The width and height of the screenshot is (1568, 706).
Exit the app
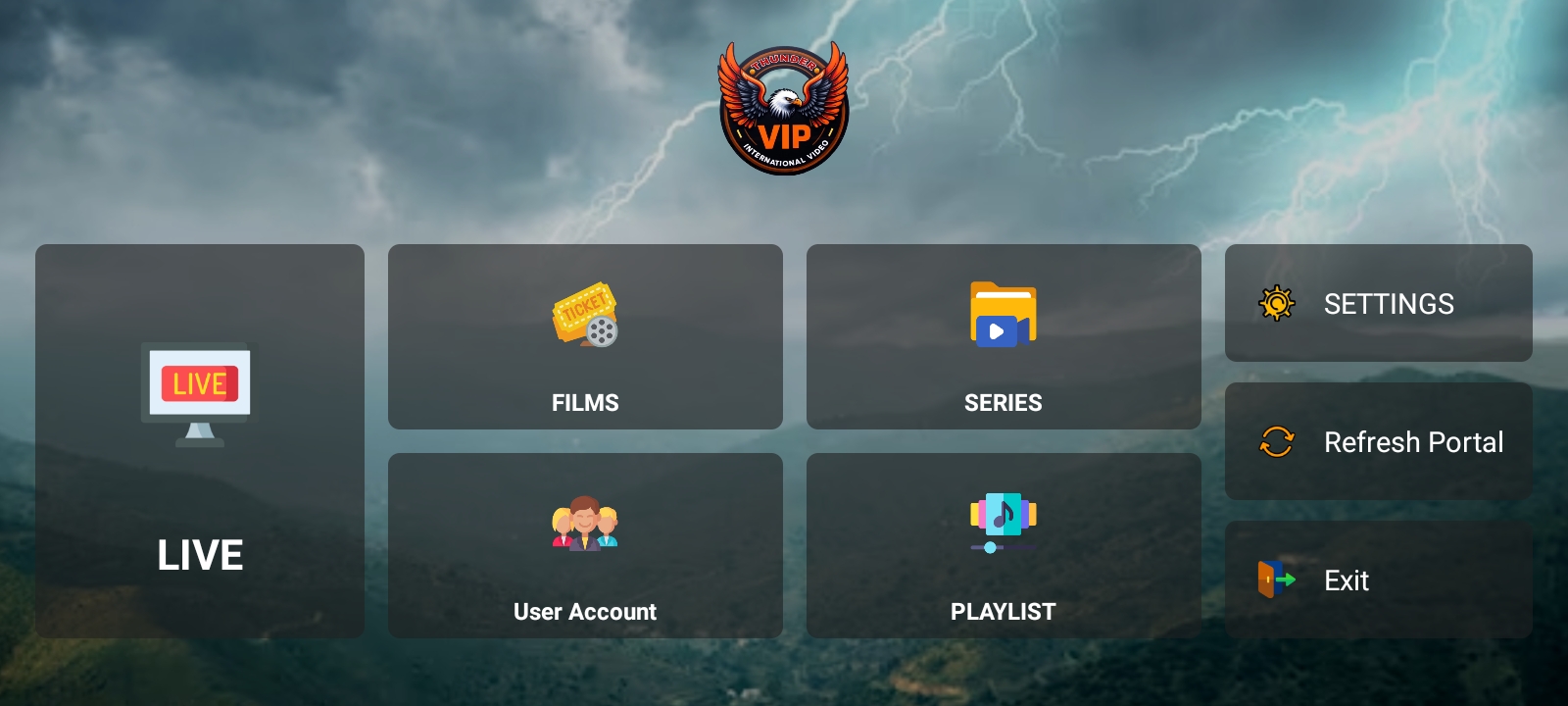pyautogui.click(x=1378, y=580)
